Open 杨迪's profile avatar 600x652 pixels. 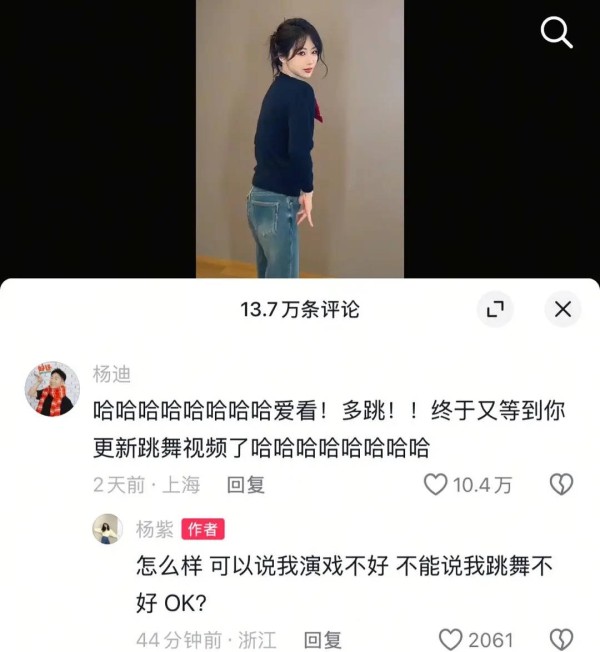pyautogui.click(x=51, y=389)
